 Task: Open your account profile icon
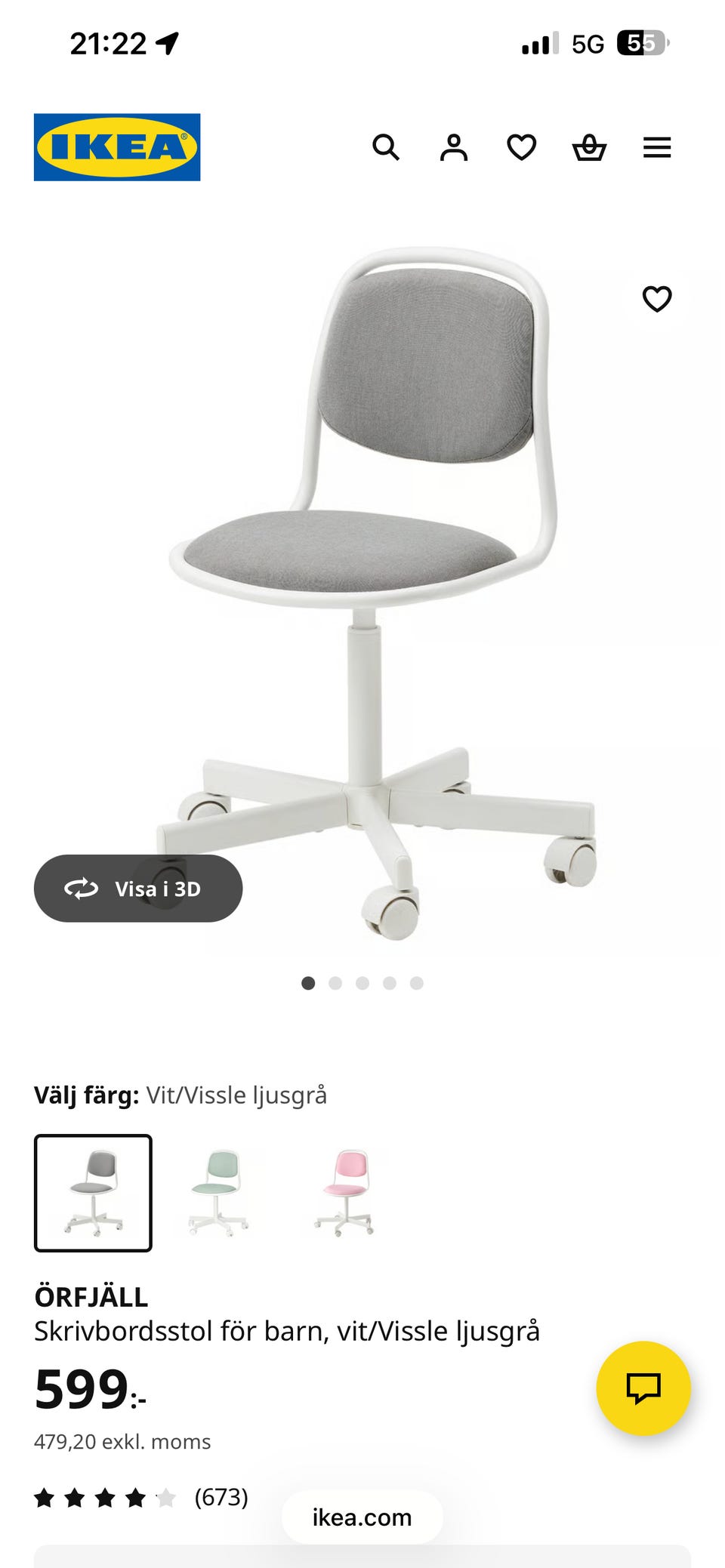pos(452,147)
